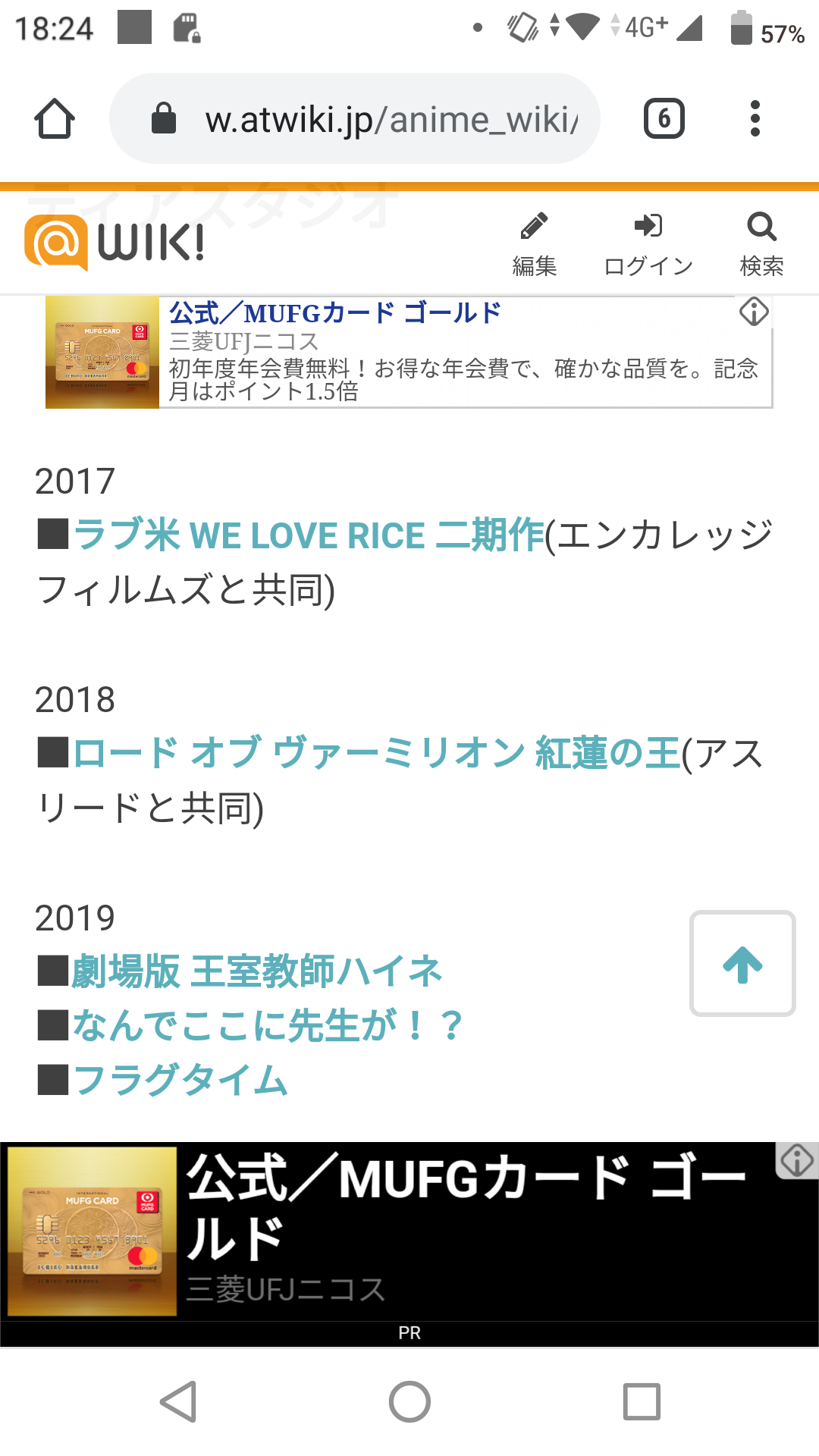The width and height of the screenshot is (819, 1456).
Task: Open 劇場版 王室教師ハイネ link
Action: click(x=257, y=971)
